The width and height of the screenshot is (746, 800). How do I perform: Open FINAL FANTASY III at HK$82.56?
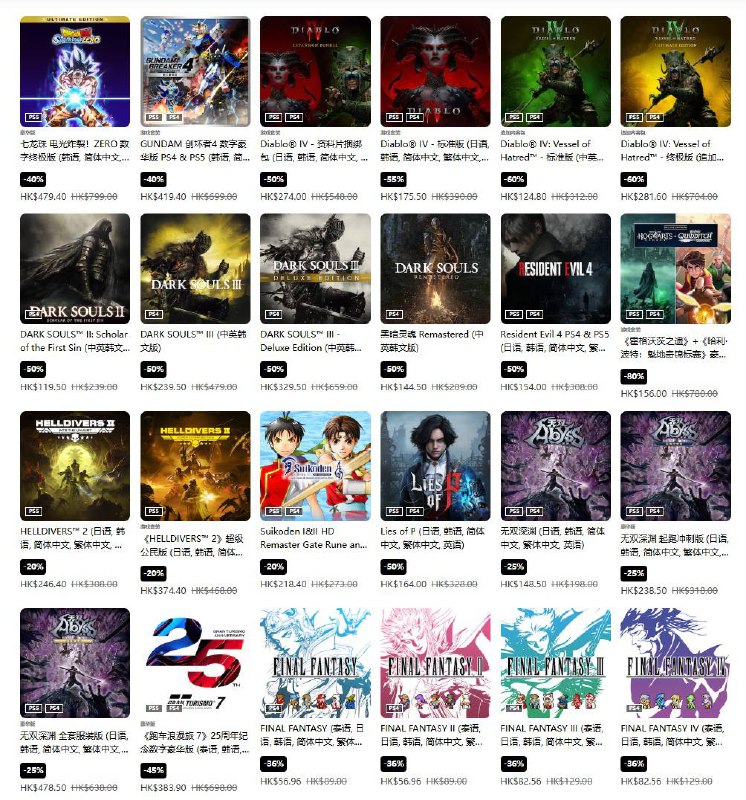(x=555, y=662)
